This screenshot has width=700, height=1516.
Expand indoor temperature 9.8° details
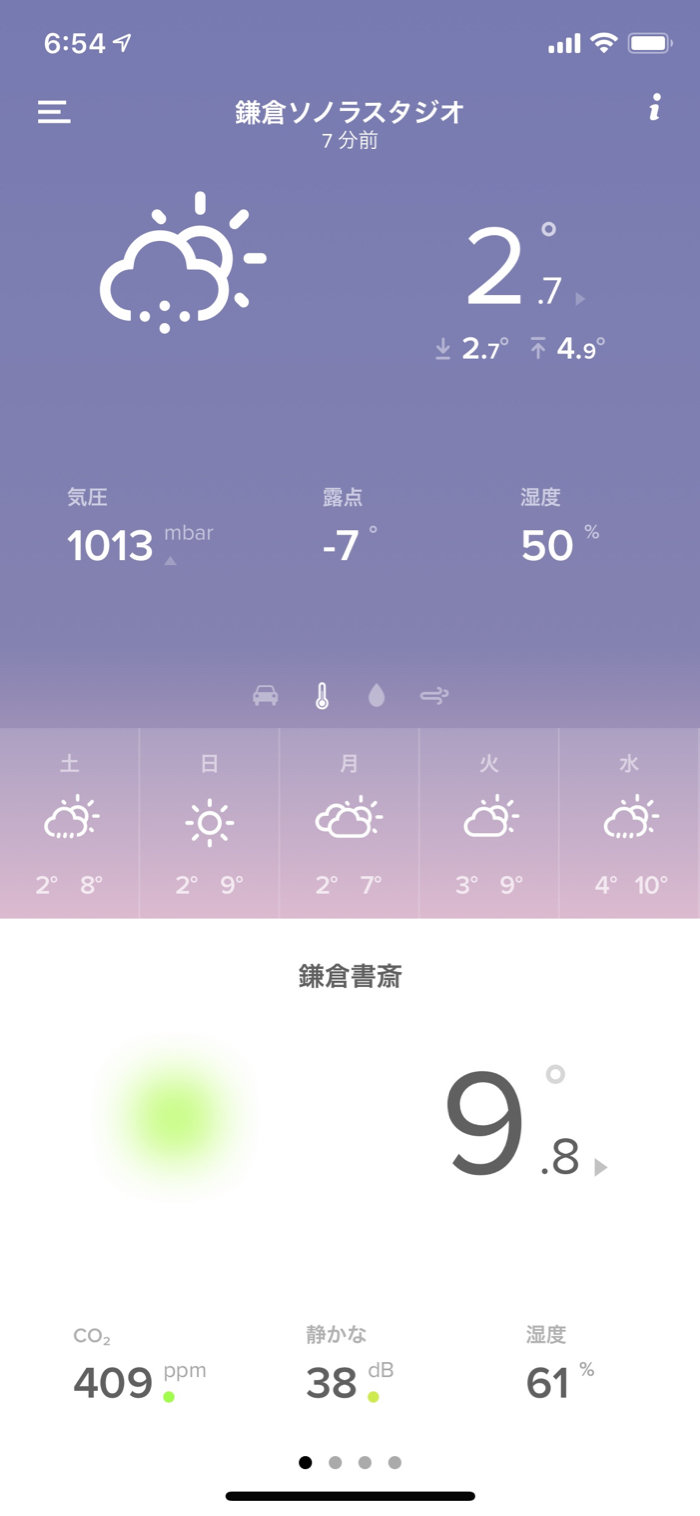(520, 1125)
